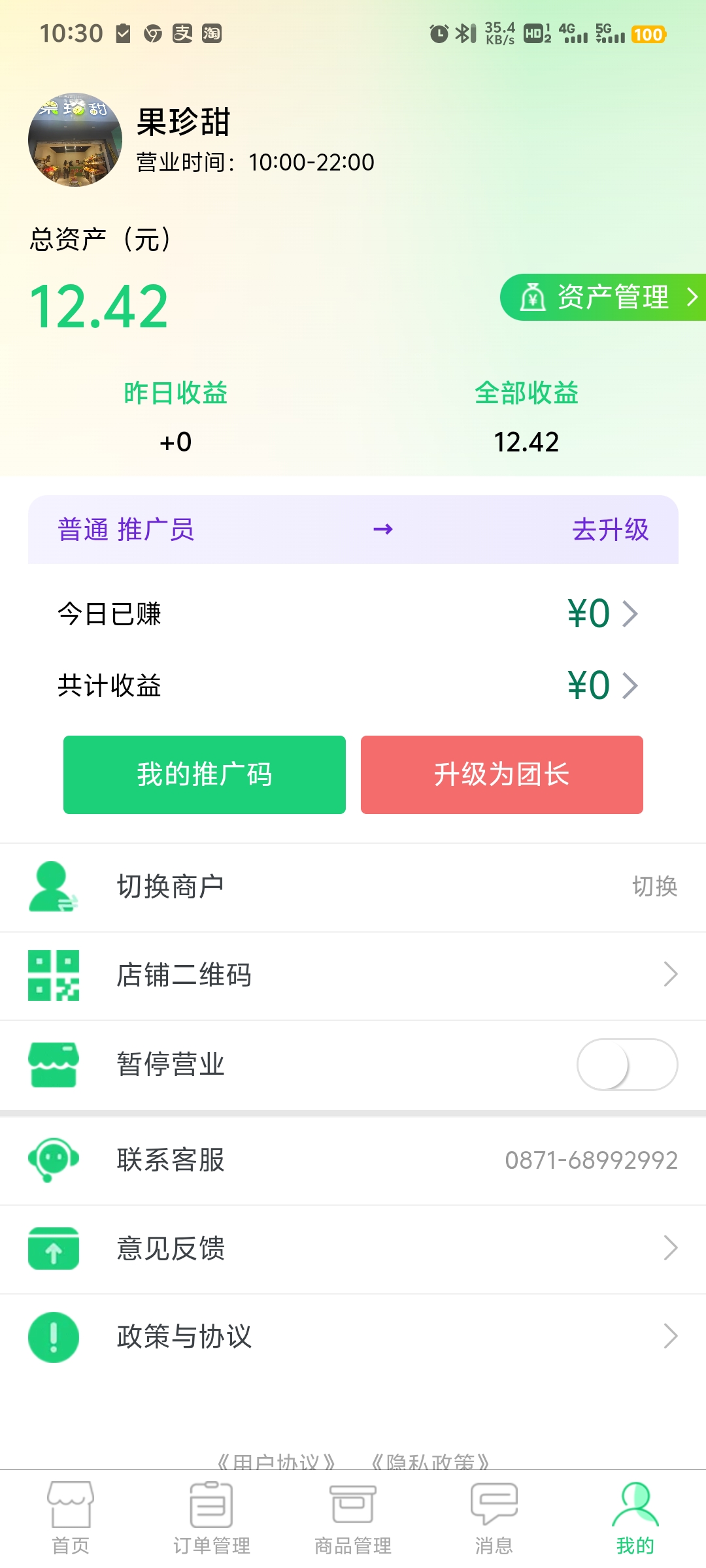Tap the 果珍甜 store avatar
This screenshot has width=706, height=1568.
point(75,140)
